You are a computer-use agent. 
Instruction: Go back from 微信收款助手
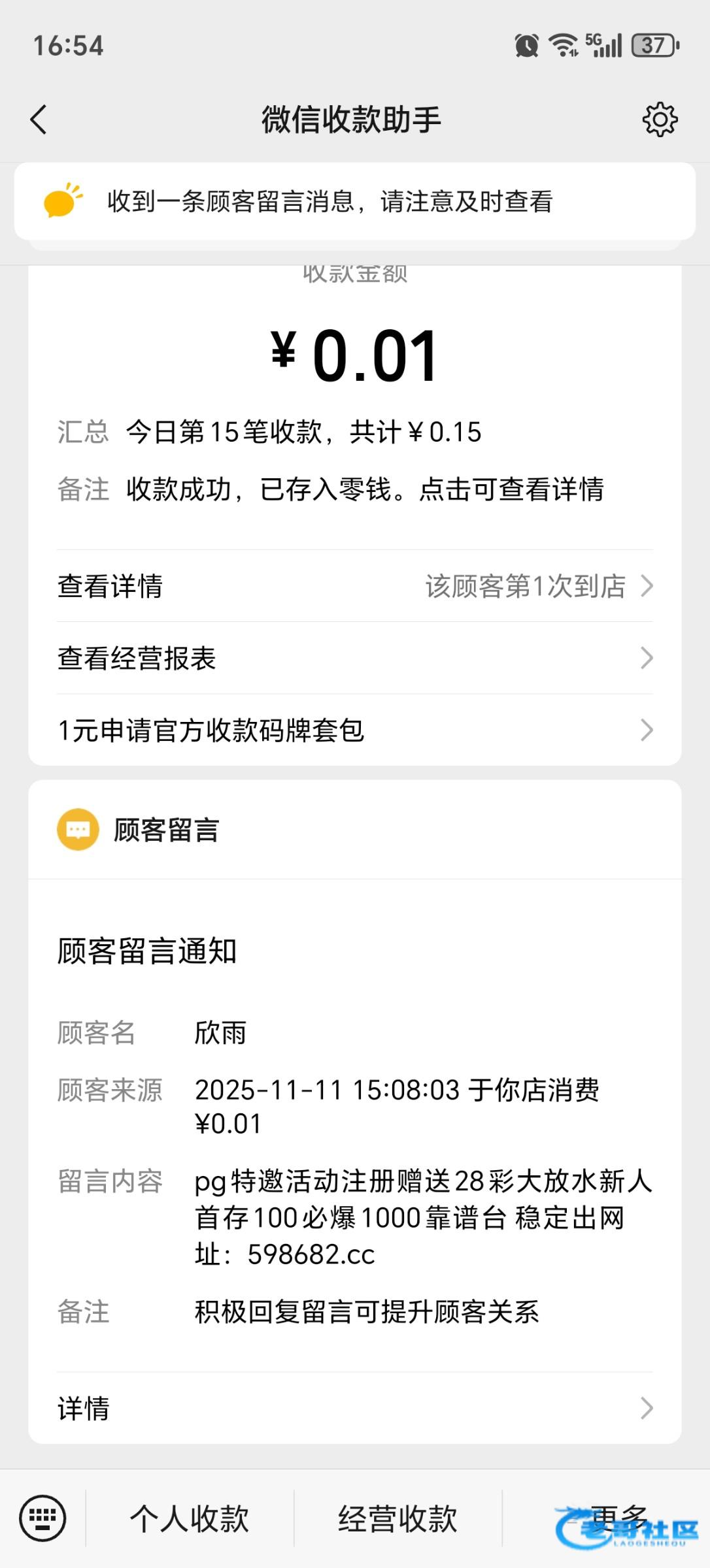[39, 120]
